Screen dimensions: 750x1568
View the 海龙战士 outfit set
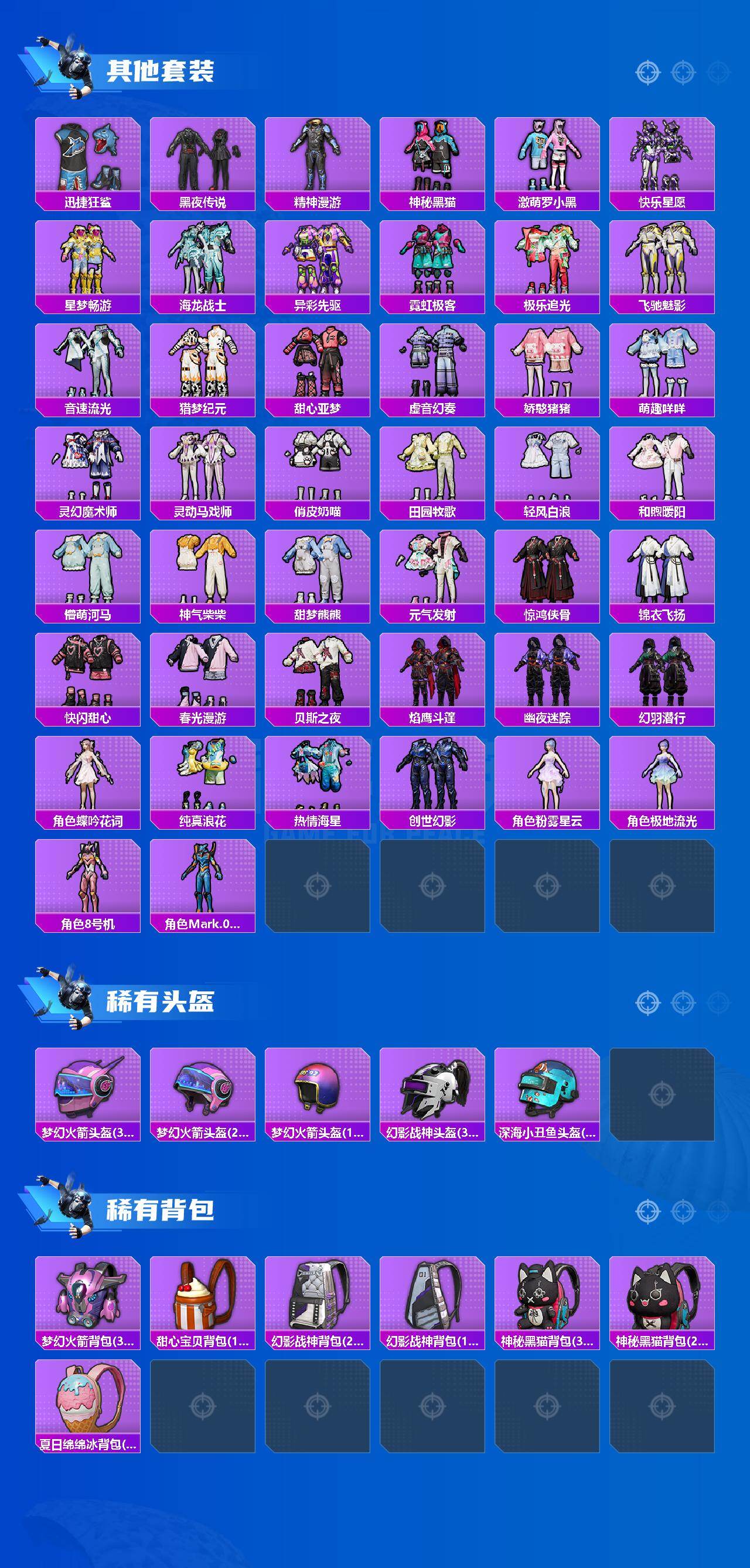203,265
